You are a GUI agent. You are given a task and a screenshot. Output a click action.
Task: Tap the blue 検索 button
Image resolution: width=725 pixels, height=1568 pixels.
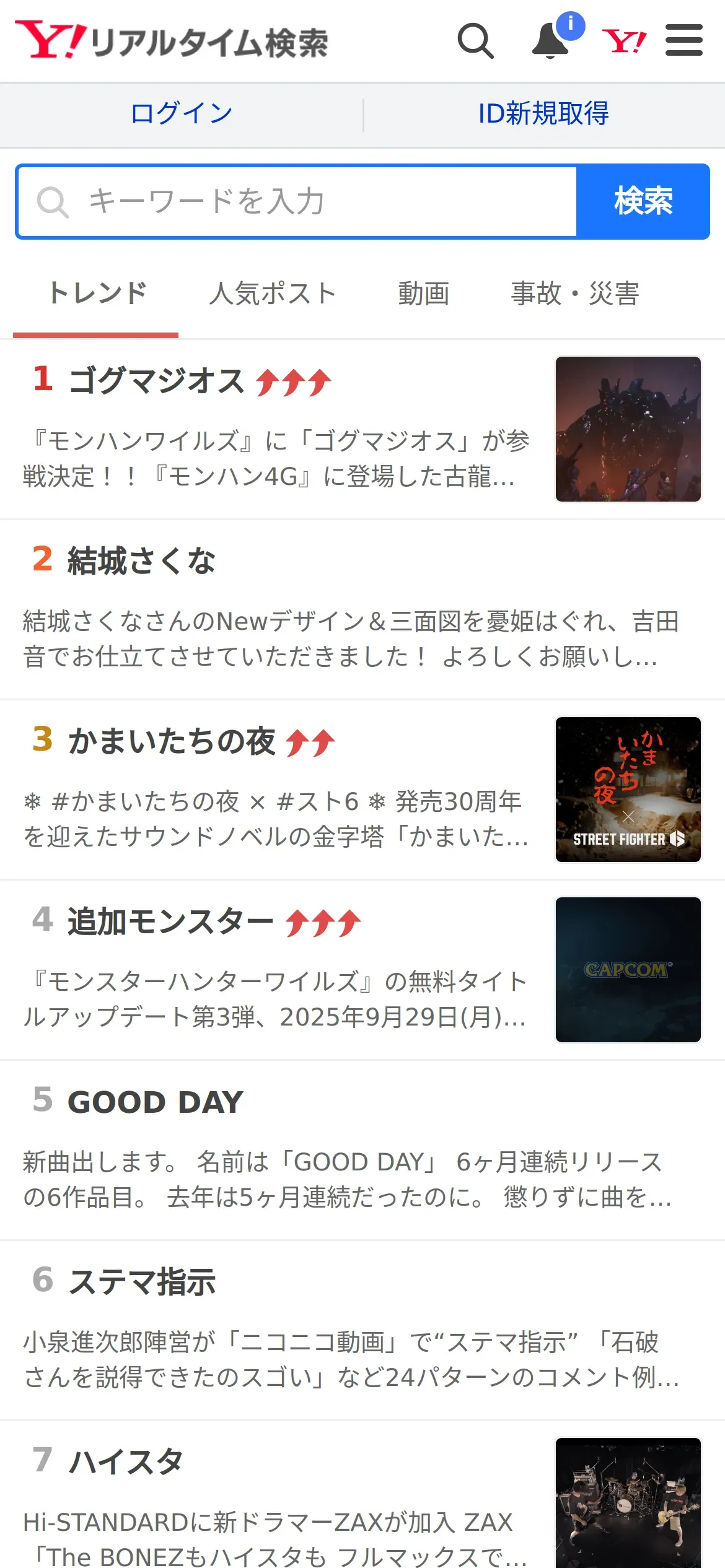(x=643, y=201)
